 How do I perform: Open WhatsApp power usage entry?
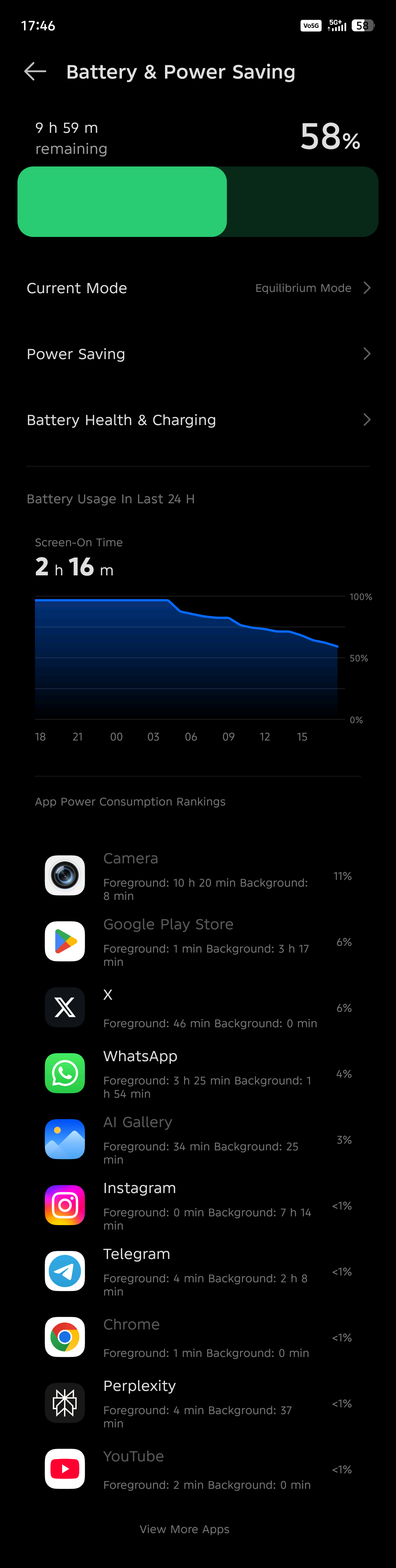tap(197, 1074)
